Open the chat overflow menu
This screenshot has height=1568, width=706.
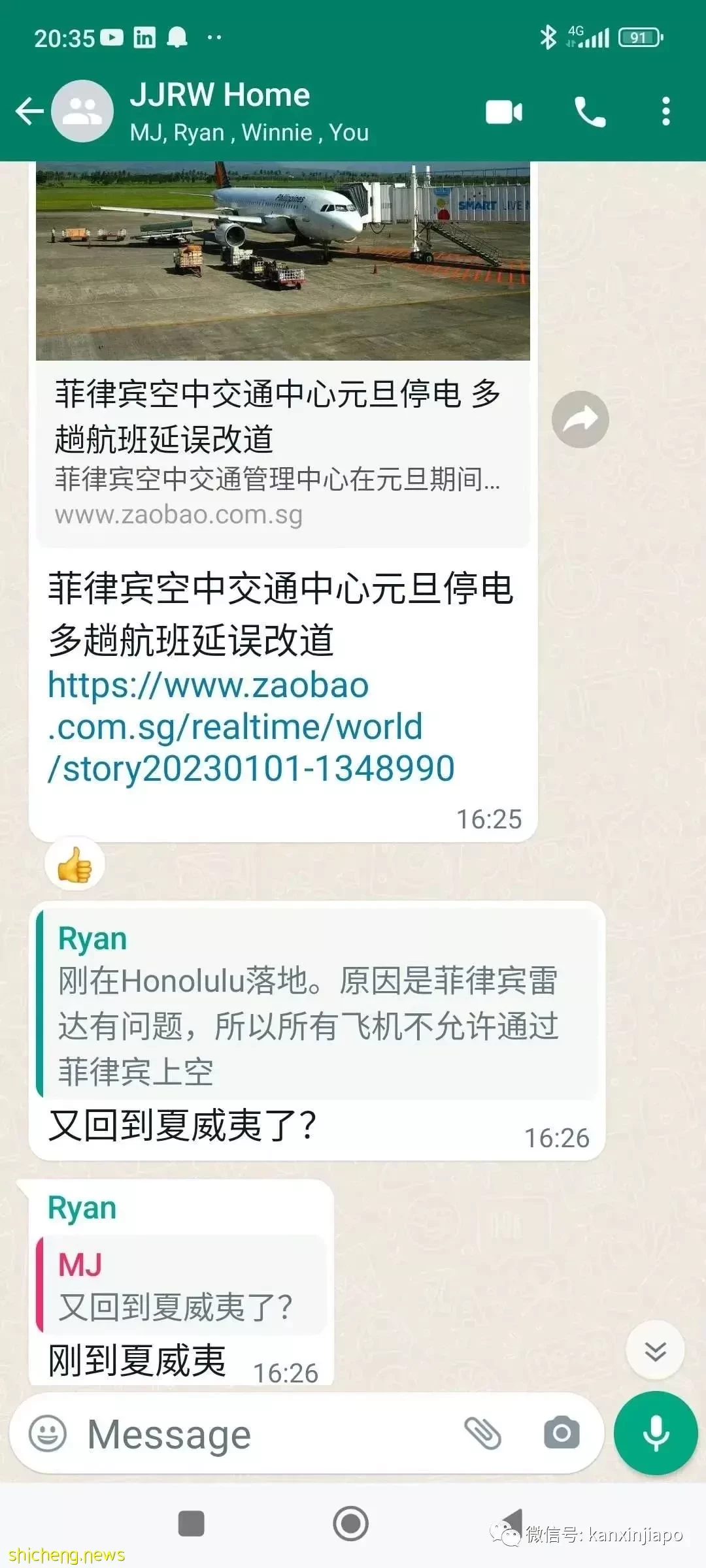[665, 112]
